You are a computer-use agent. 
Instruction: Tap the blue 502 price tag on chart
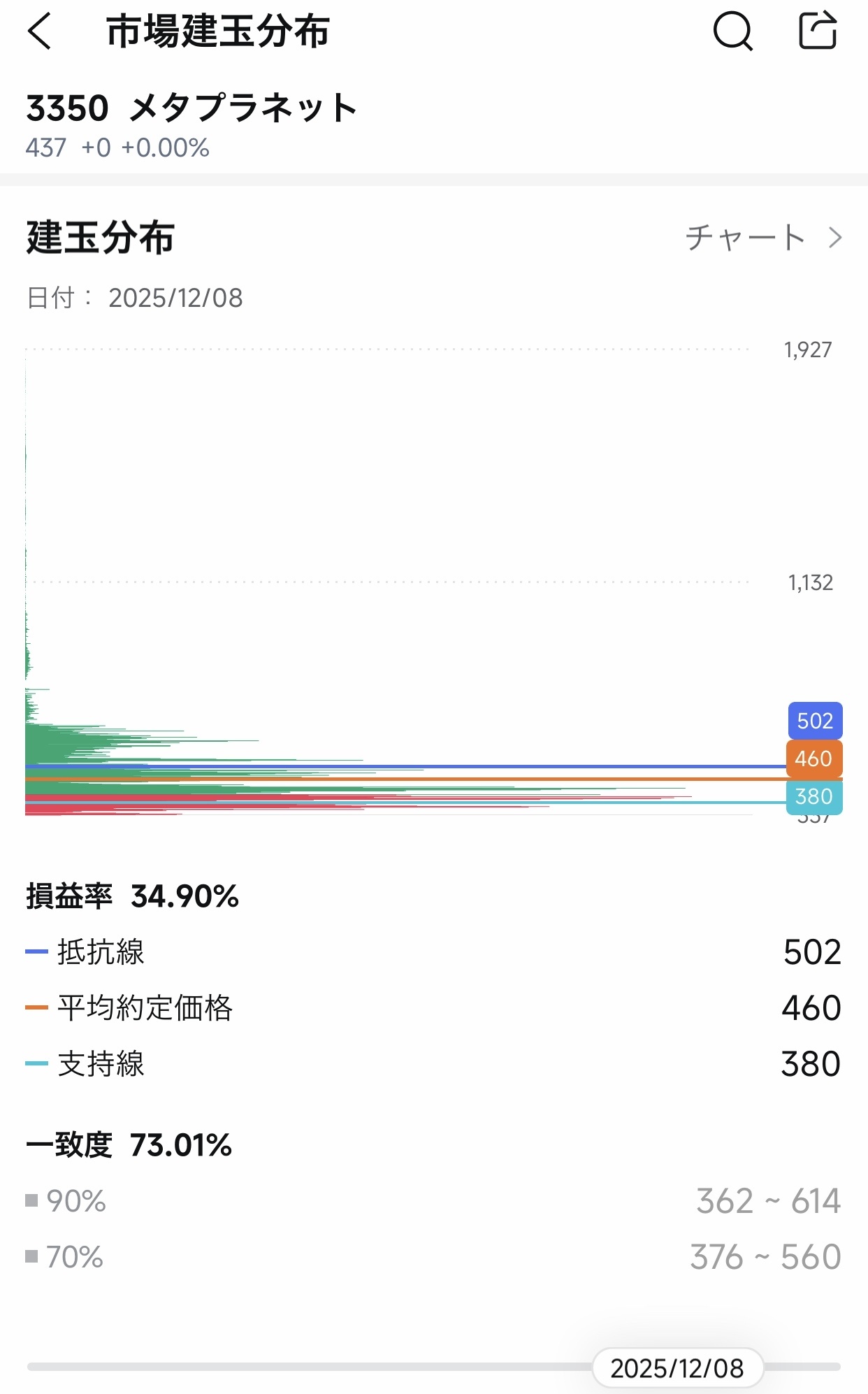pos(814,721)
